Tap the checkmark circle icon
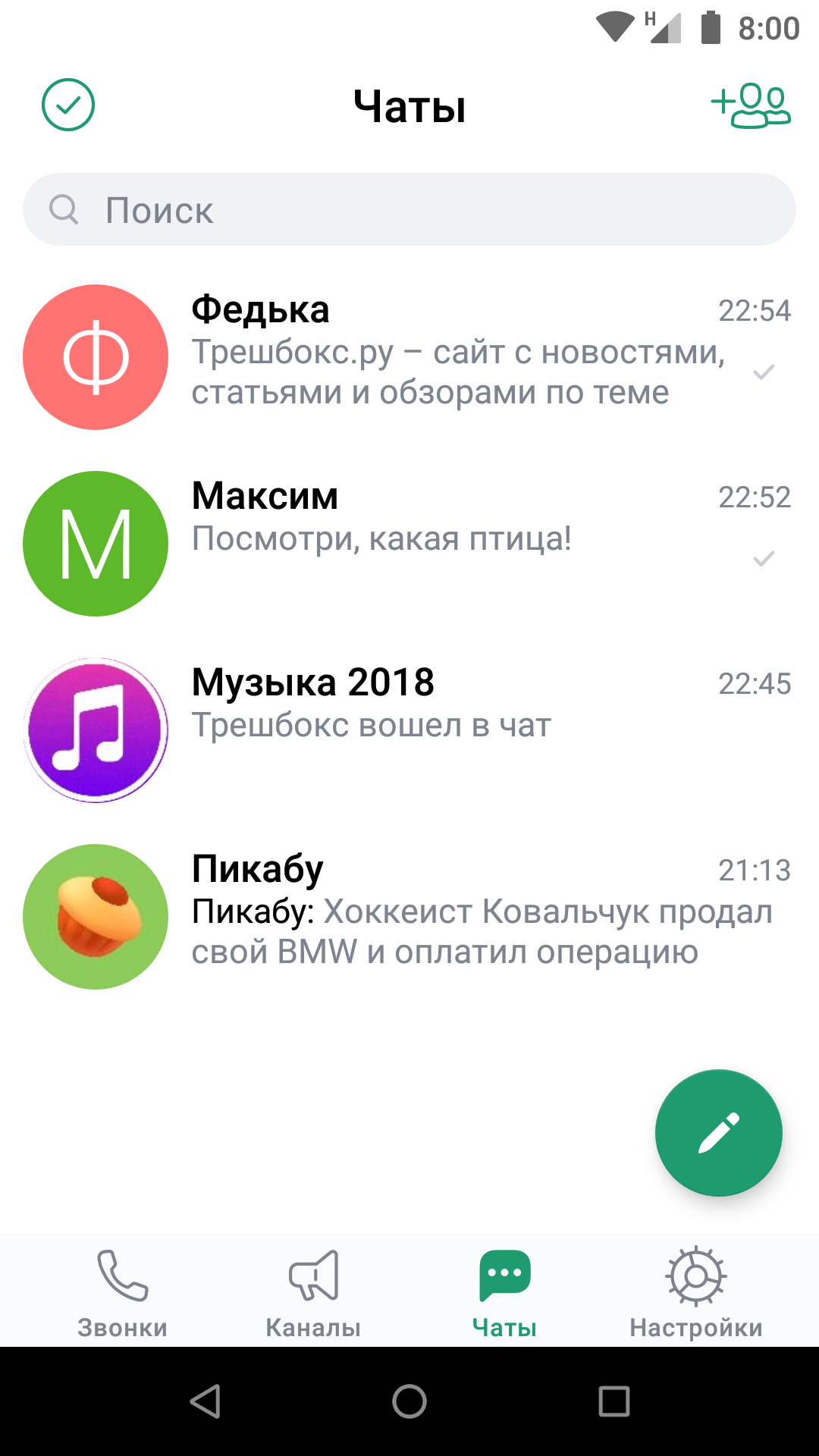The height and width of the screenshot is (1456, 819). 68,105
